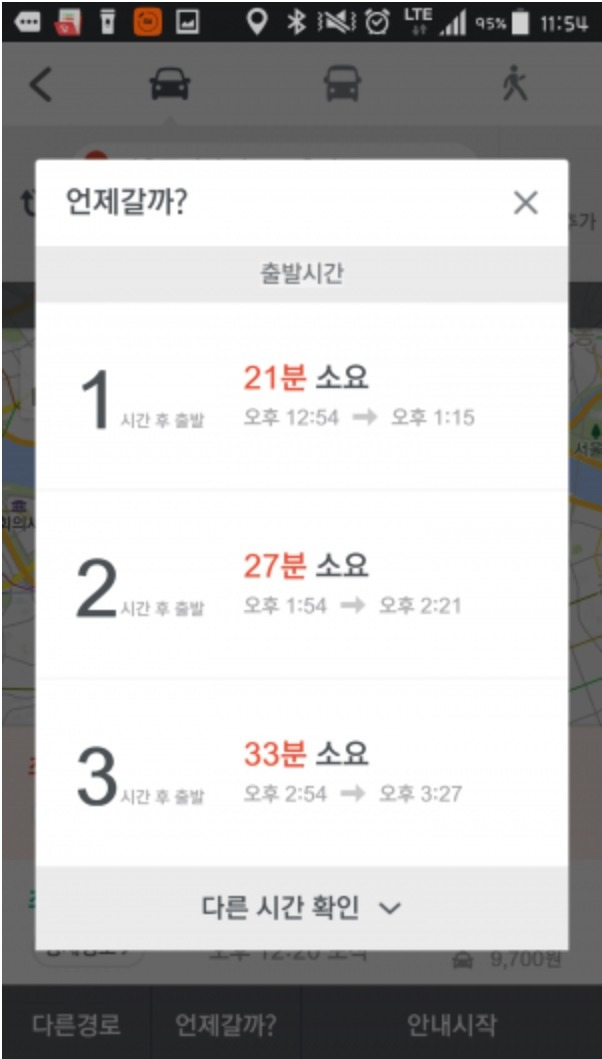The height and width of the screenshot is (1059, 602).
Task: Select departure 1시간 후 출발 option
Action: coord(301,396)
